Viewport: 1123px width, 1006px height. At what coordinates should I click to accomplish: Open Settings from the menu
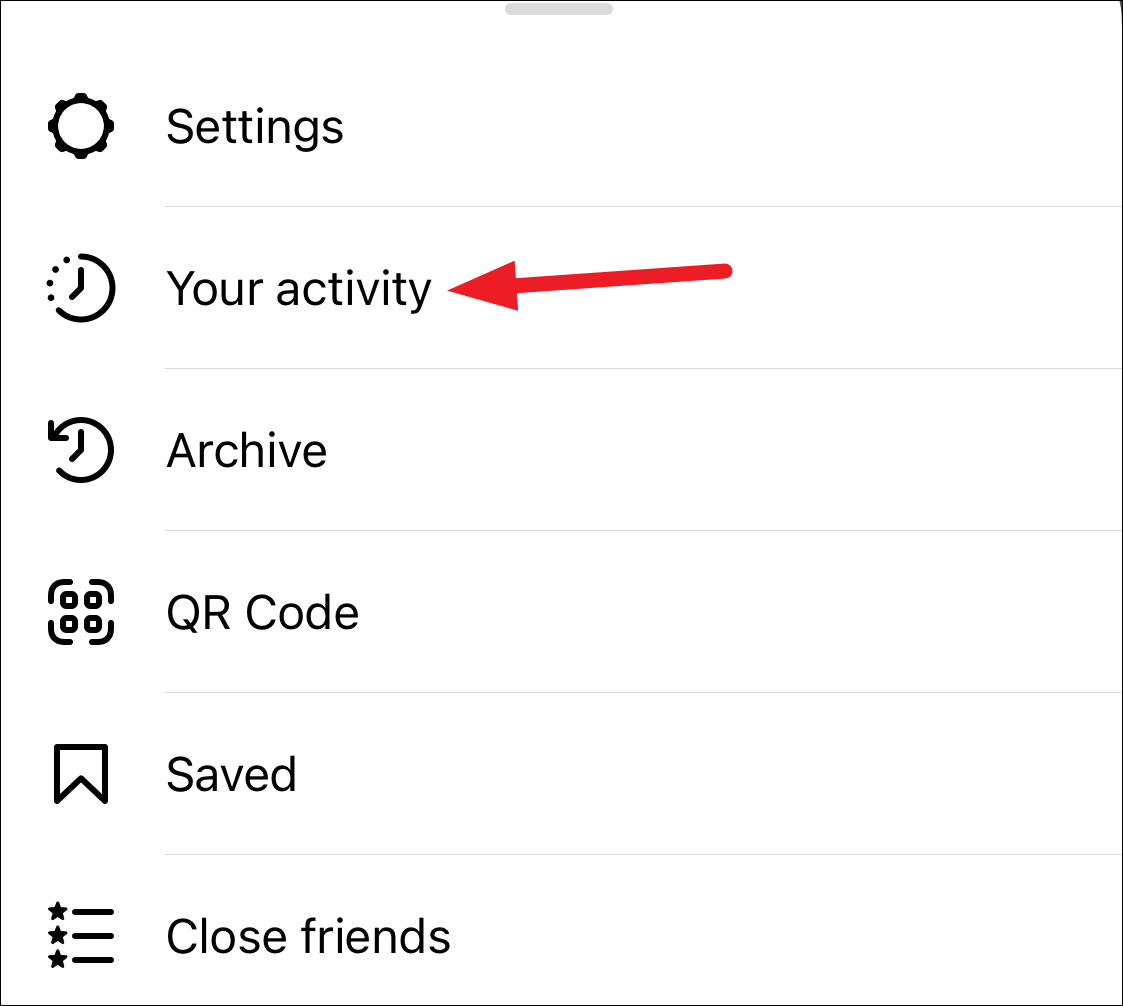[562, 127]
